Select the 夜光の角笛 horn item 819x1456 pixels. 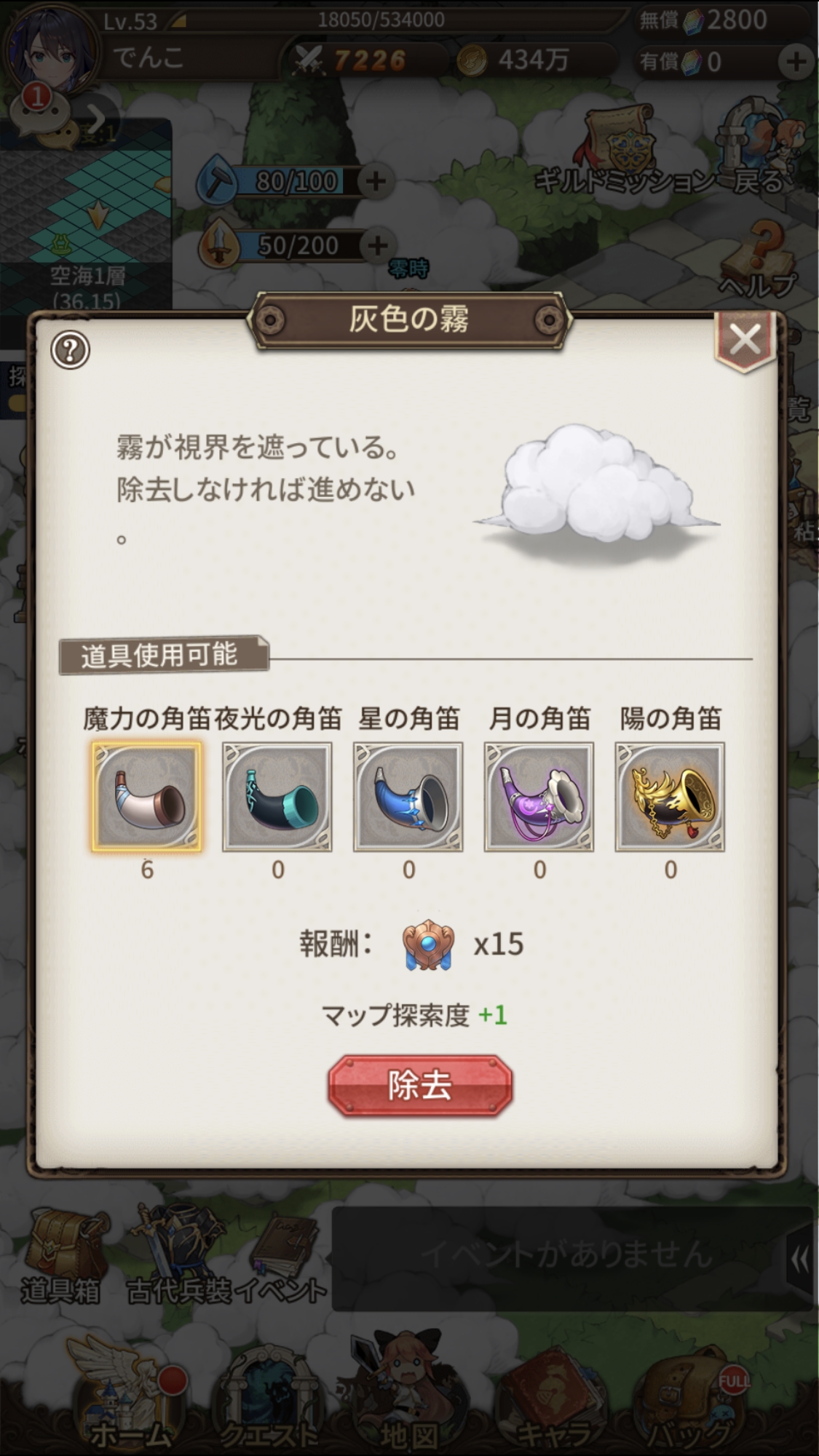click(x=277, y=797)
